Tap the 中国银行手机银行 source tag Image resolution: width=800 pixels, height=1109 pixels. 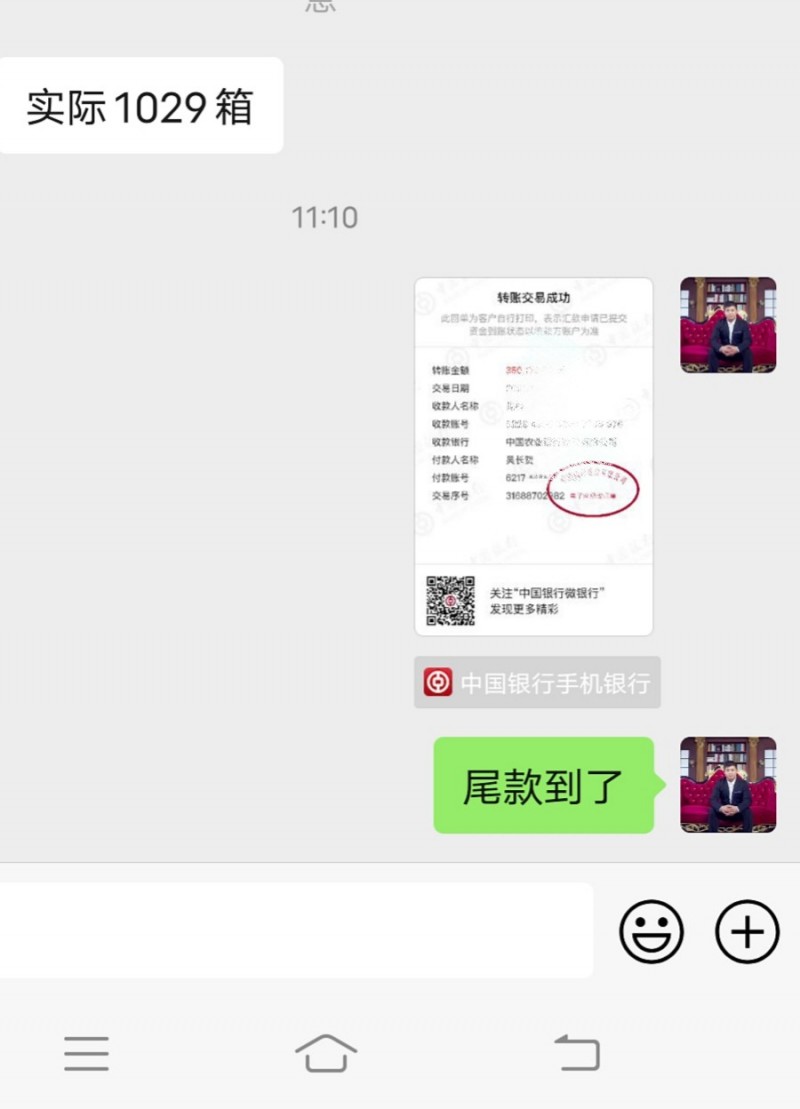pyautogui.click(x=538, y=683)
